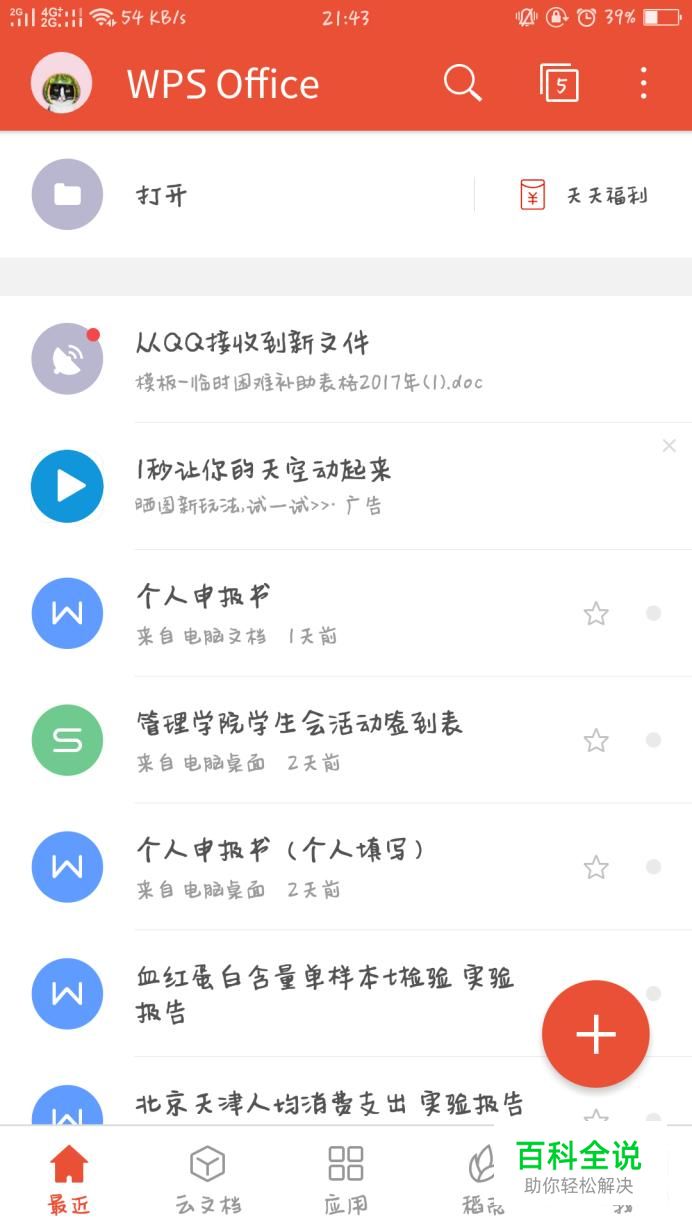Open the 个人申报书 document from 电脑文档
Viewport: 692px width, 1230px height.
tap(300, 613)
